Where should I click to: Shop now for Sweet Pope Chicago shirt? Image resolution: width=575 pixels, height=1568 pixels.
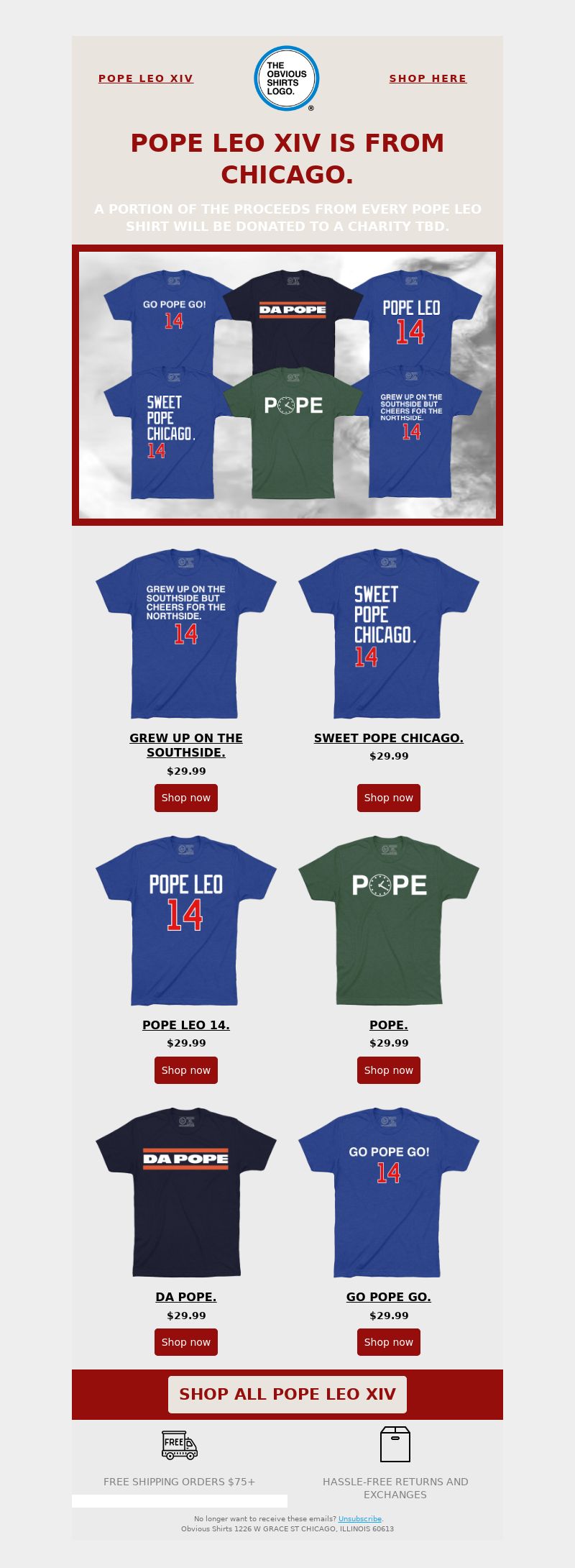click(x=389, y=798)
